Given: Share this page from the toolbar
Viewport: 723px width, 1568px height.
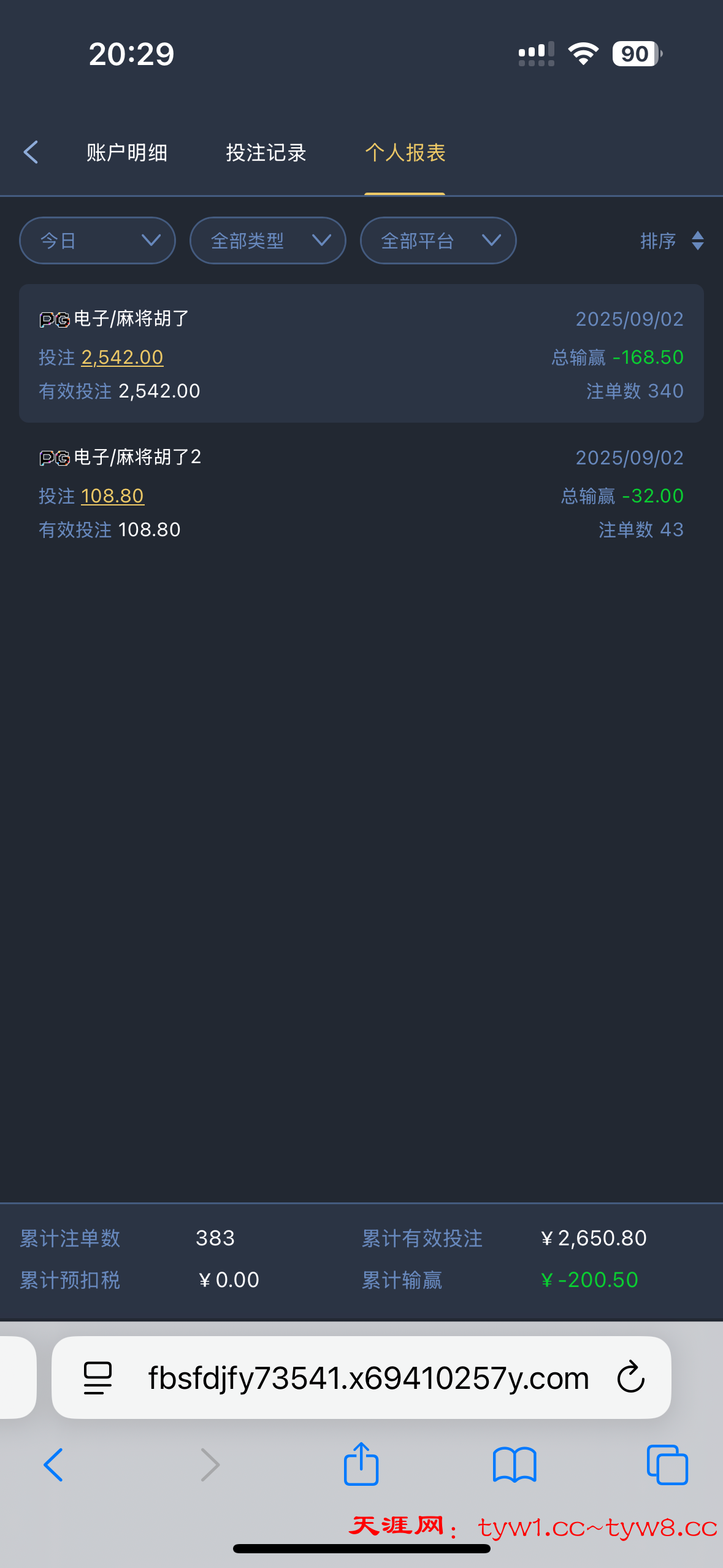Looking at the screenshot, I should pos(361,1465).
